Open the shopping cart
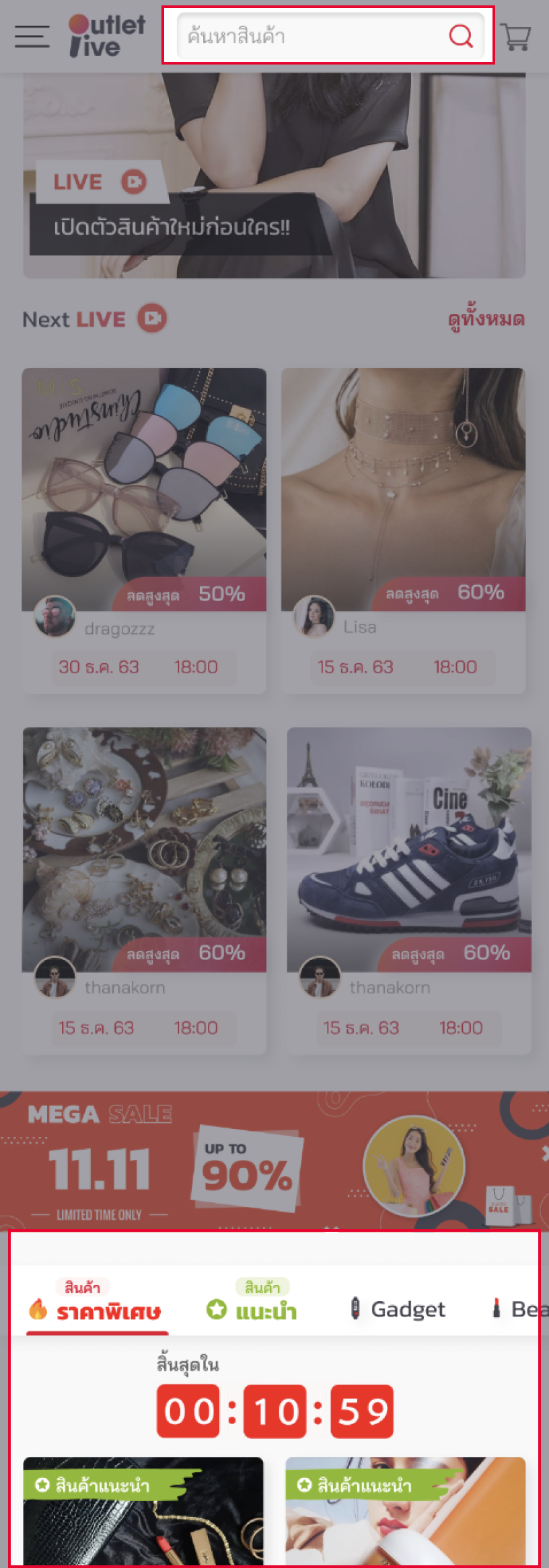Screen dimensions: 549x1568 (516, 37)
